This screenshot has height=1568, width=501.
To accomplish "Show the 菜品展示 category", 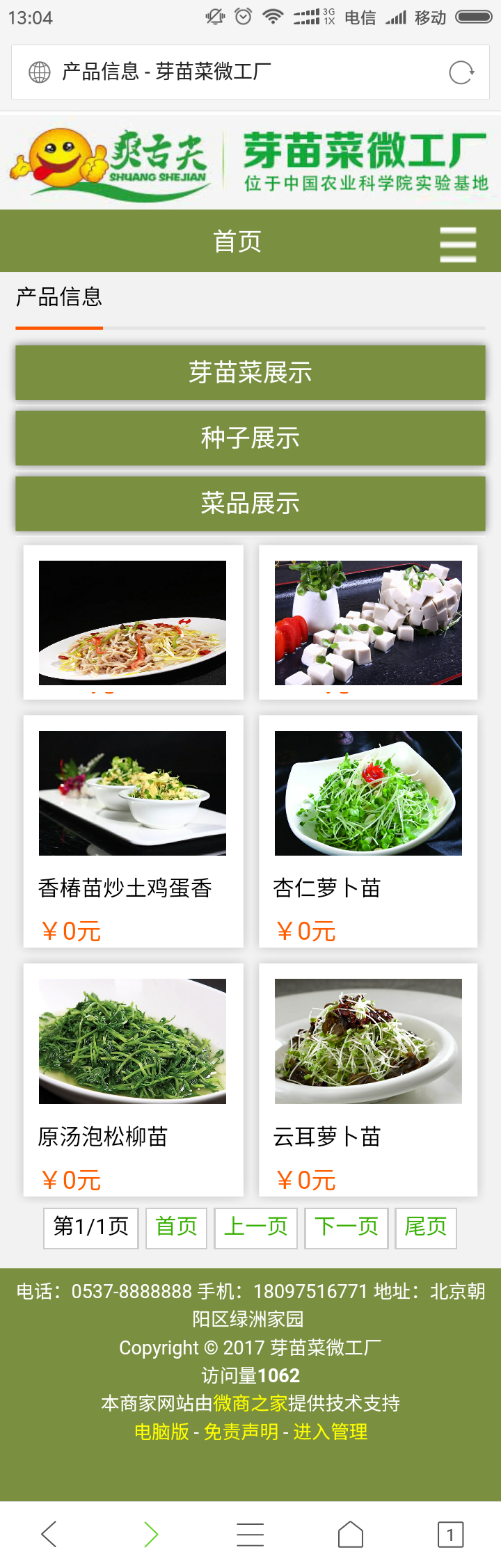I will point(250,504).
